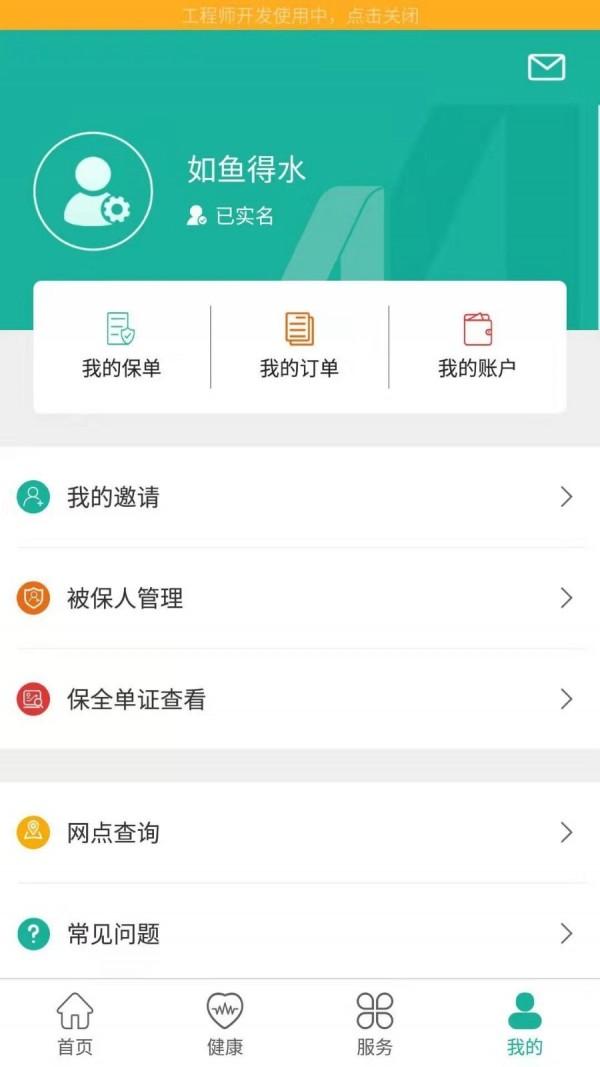Open 我的账户

(x=478, y=346)
